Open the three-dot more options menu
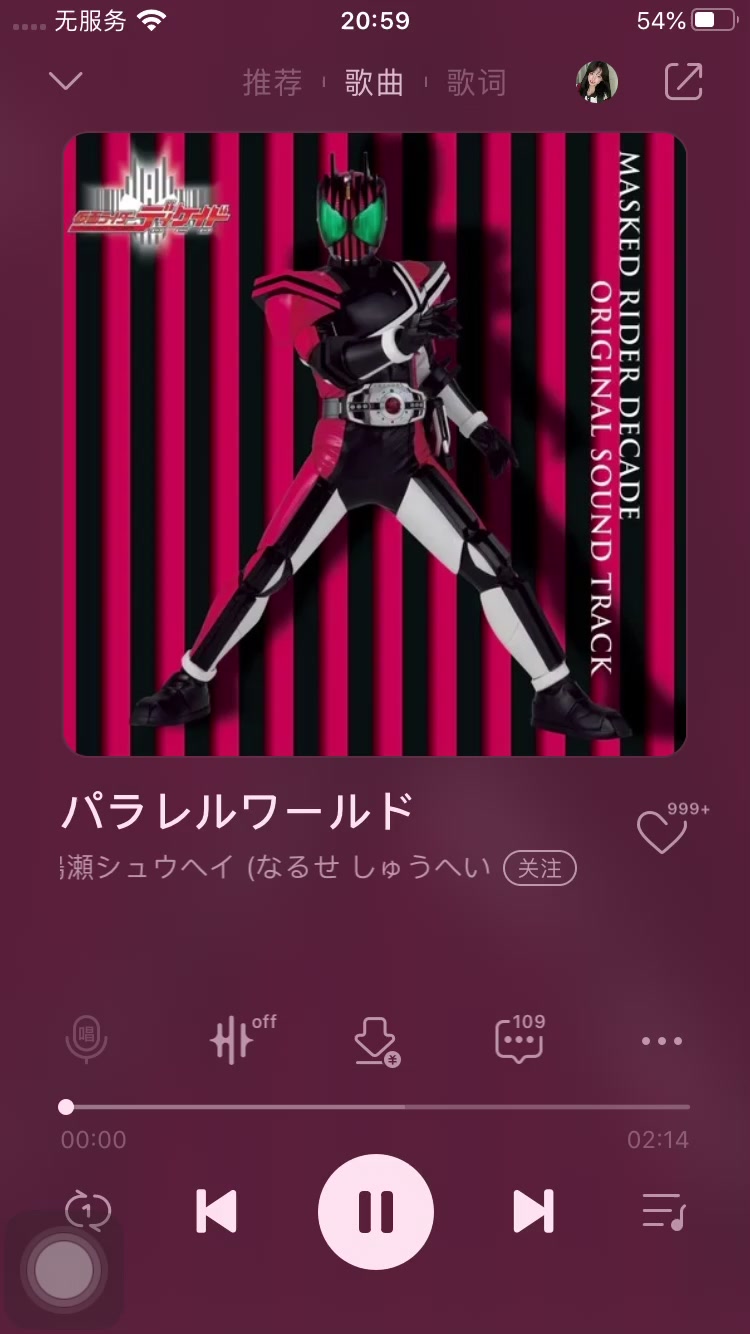Viewport: 750px width, 1334px height. pos(662,1041)
